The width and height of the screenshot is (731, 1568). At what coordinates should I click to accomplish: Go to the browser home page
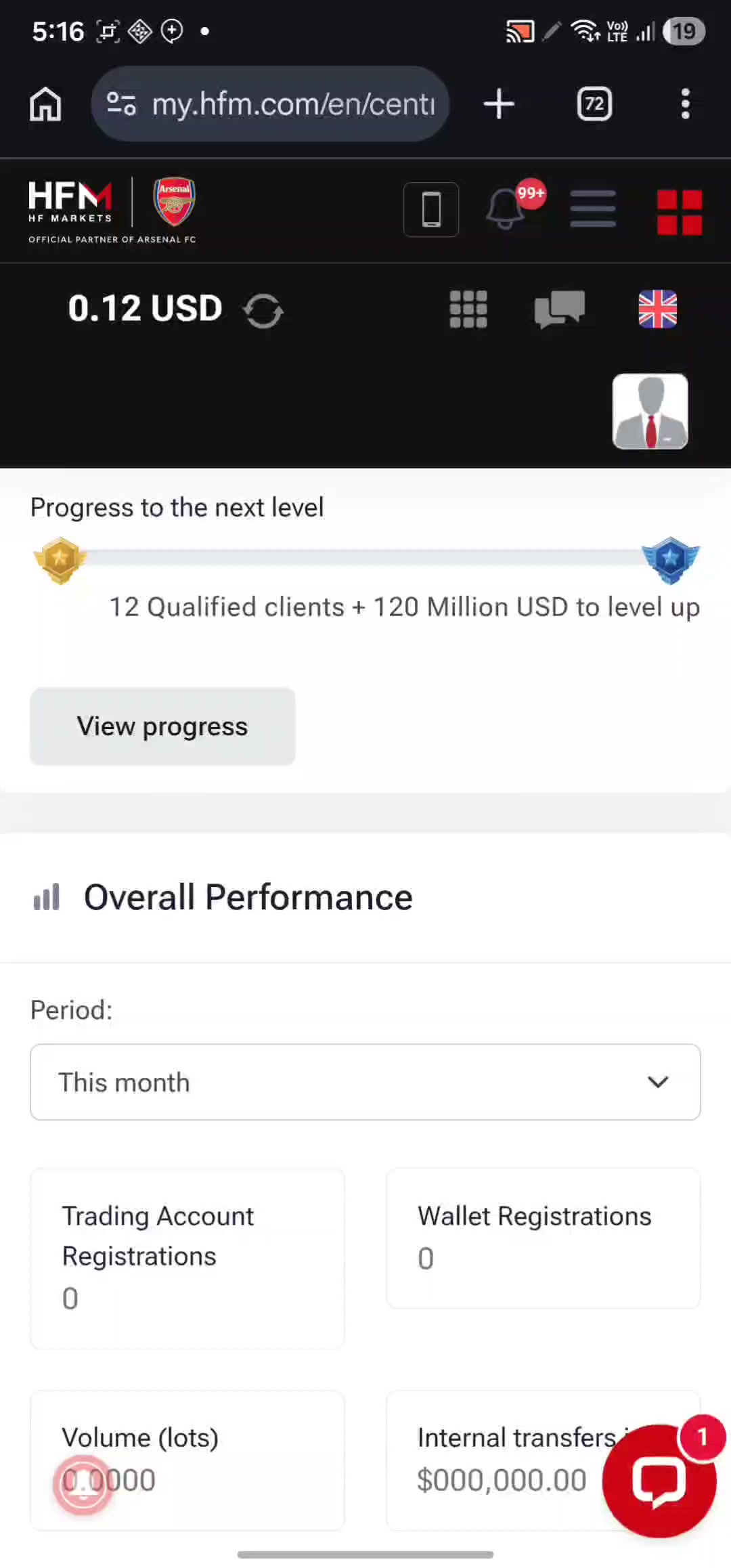tap(45, 104)
